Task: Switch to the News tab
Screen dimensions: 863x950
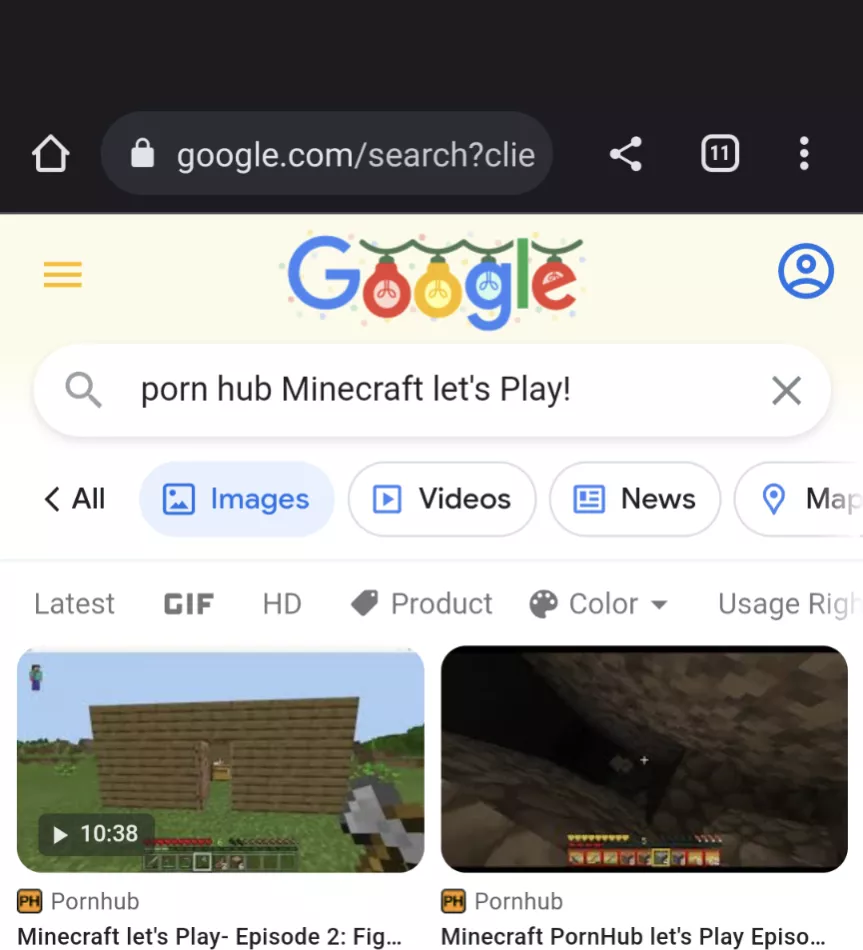Action: [x=634, y=499]
